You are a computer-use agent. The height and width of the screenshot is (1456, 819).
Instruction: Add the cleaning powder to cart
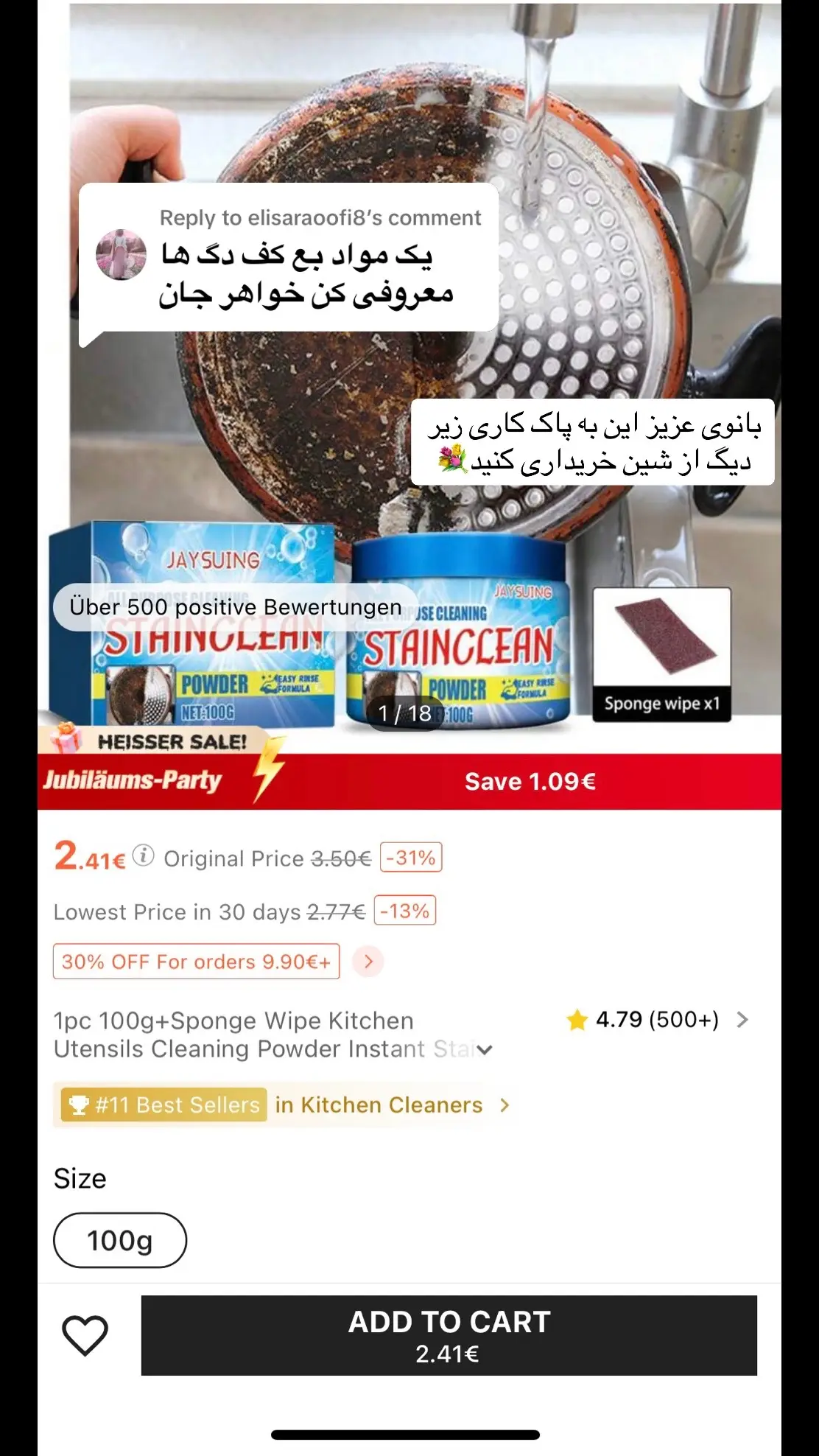pyautogui.click(x=449, y=1335)
